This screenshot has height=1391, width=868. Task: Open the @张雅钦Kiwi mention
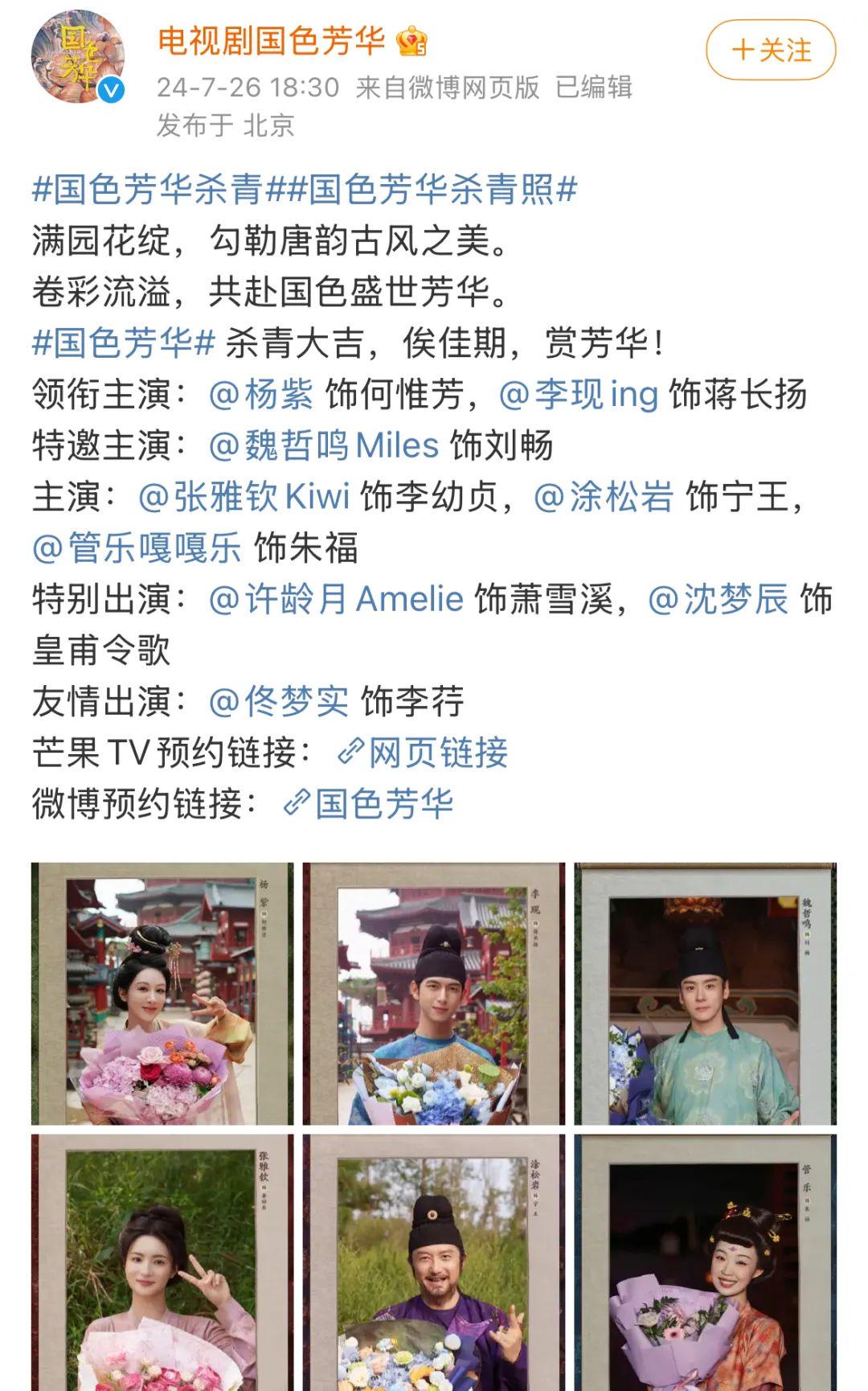(x=244, y=497)
